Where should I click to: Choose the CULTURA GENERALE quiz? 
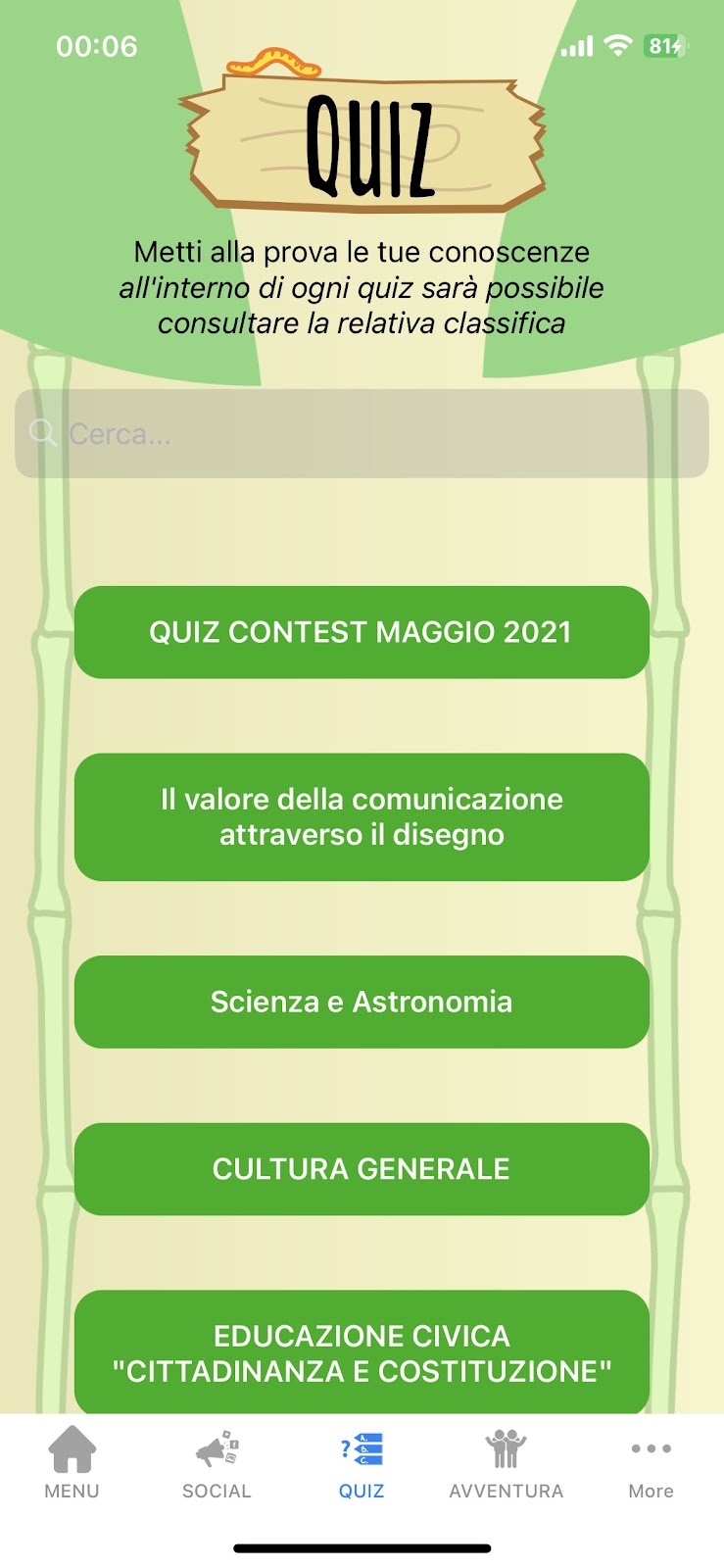point(362,1168)
